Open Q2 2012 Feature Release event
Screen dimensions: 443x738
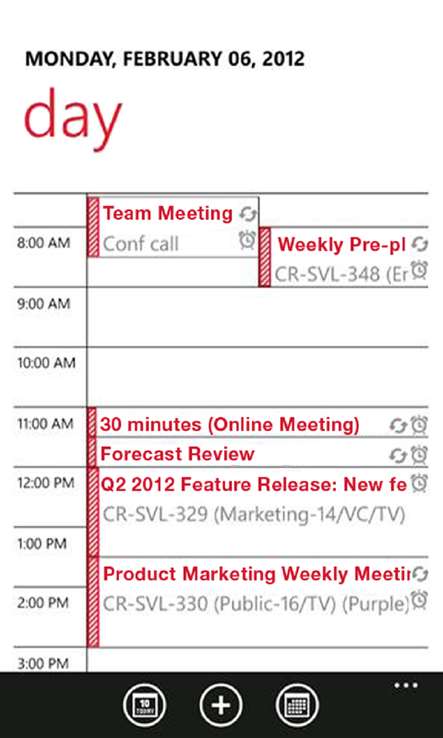[258, 512]
